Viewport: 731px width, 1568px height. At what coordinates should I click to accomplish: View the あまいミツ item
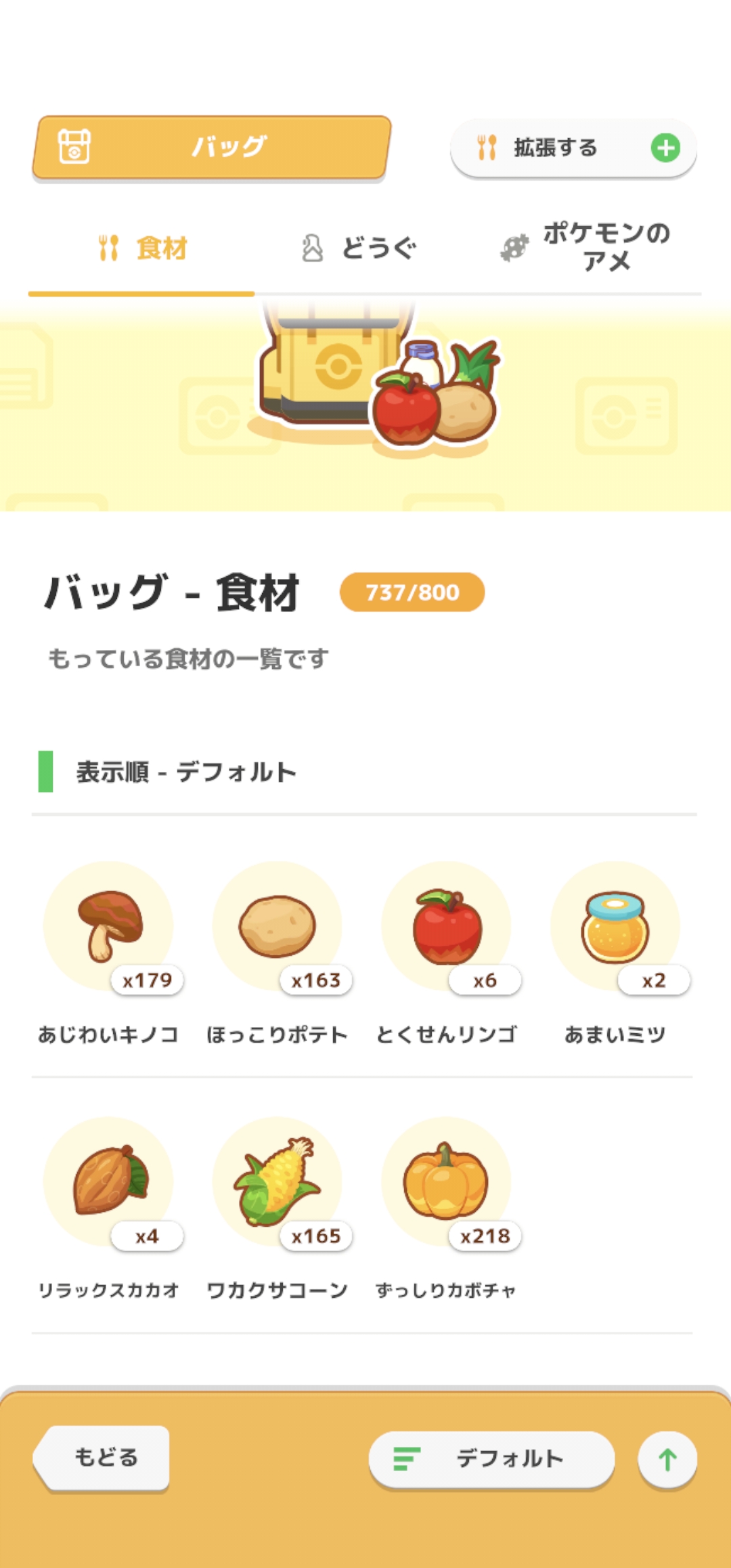tap(615, 926)
